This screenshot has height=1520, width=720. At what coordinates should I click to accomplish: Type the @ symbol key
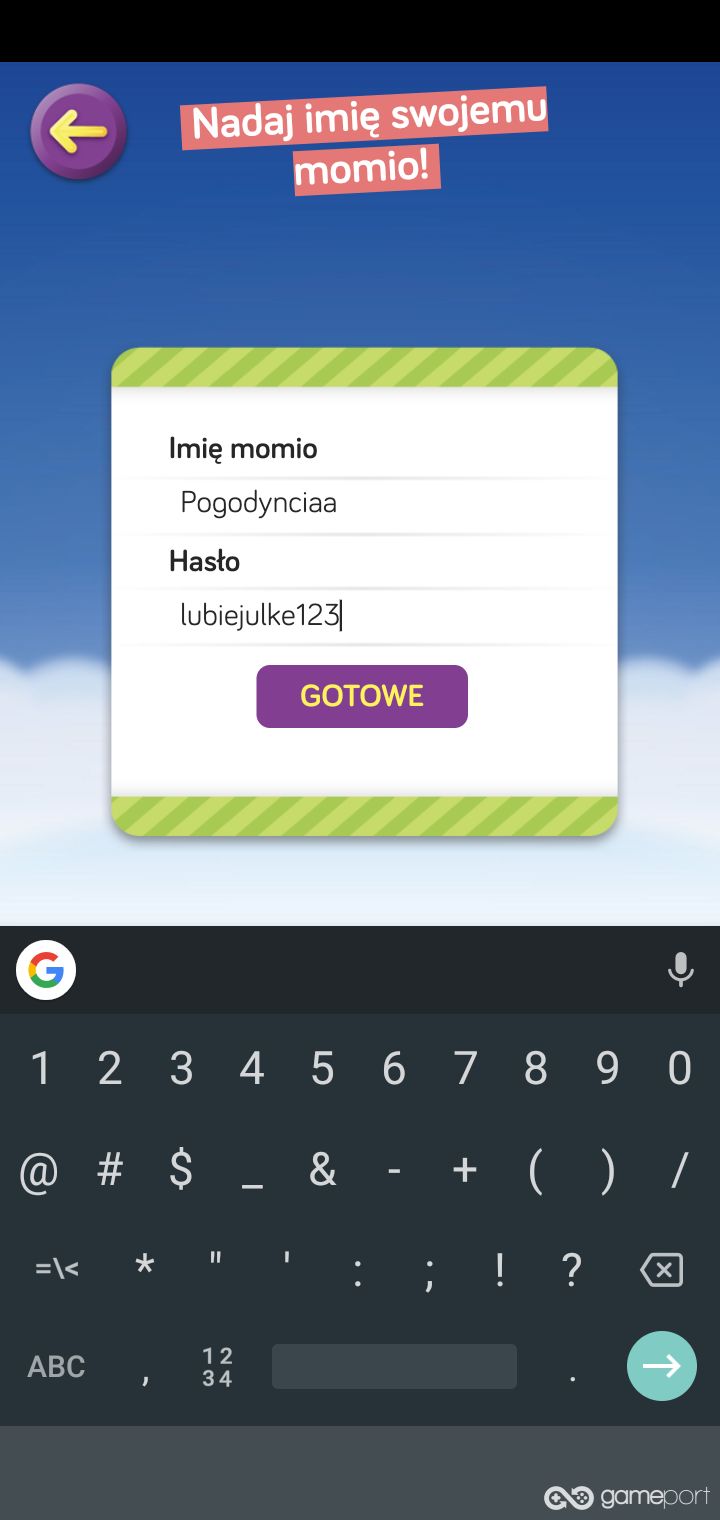click(39, 1171)
